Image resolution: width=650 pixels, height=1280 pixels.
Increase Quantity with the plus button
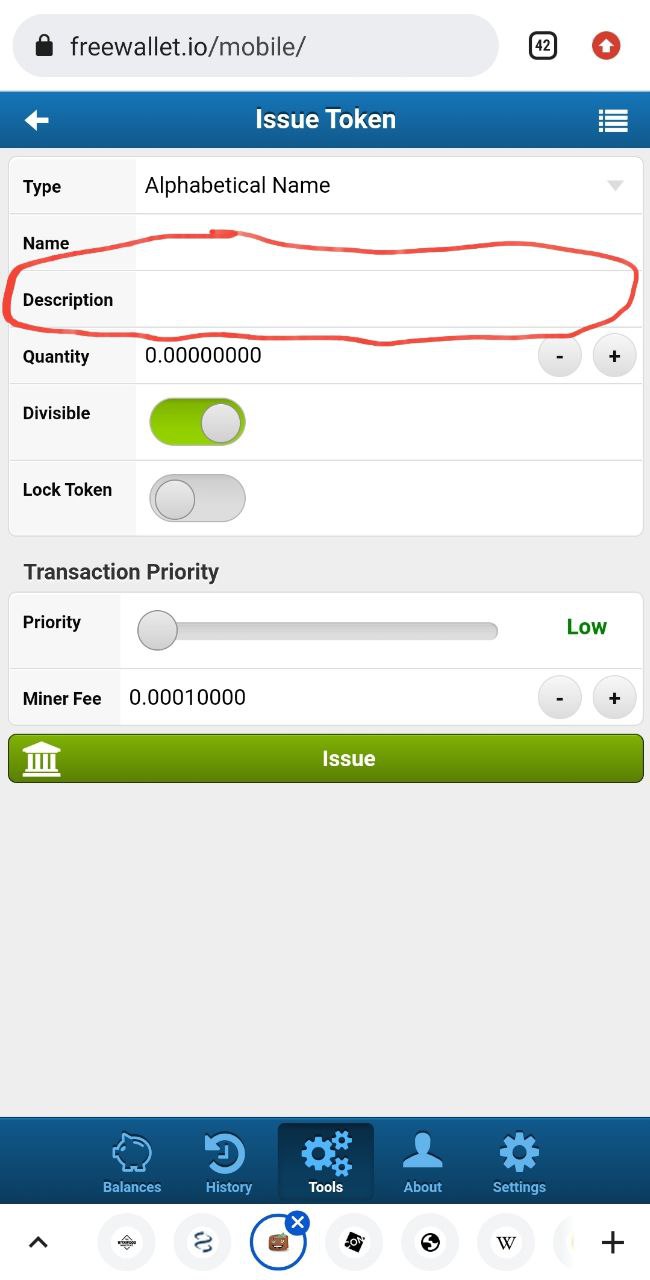coord(614,356)
